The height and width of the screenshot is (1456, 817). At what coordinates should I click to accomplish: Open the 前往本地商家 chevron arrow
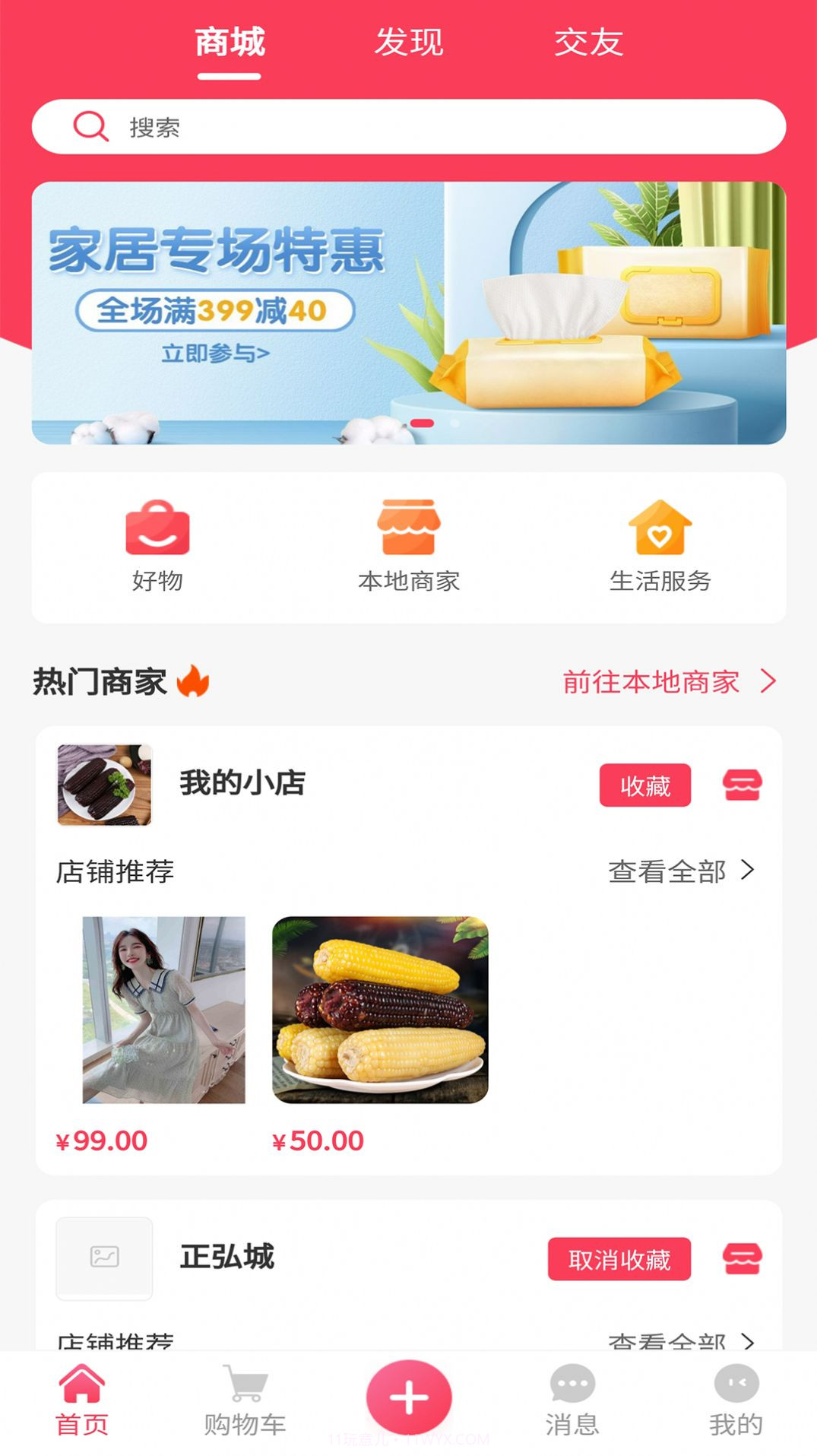point(768,682)
